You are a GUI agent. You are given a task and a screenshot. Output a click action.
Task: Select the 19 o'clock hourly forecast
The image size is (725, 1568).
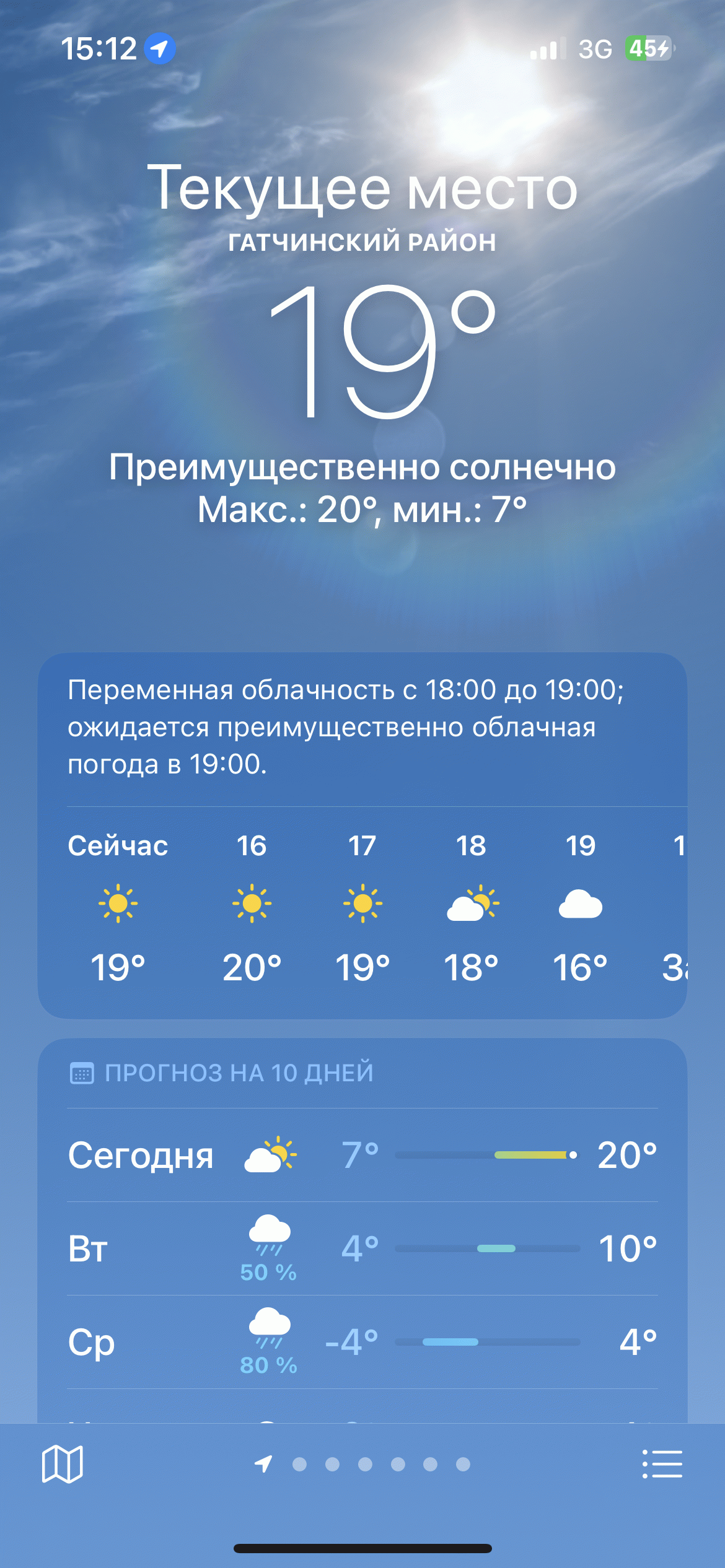coord(581,905)
